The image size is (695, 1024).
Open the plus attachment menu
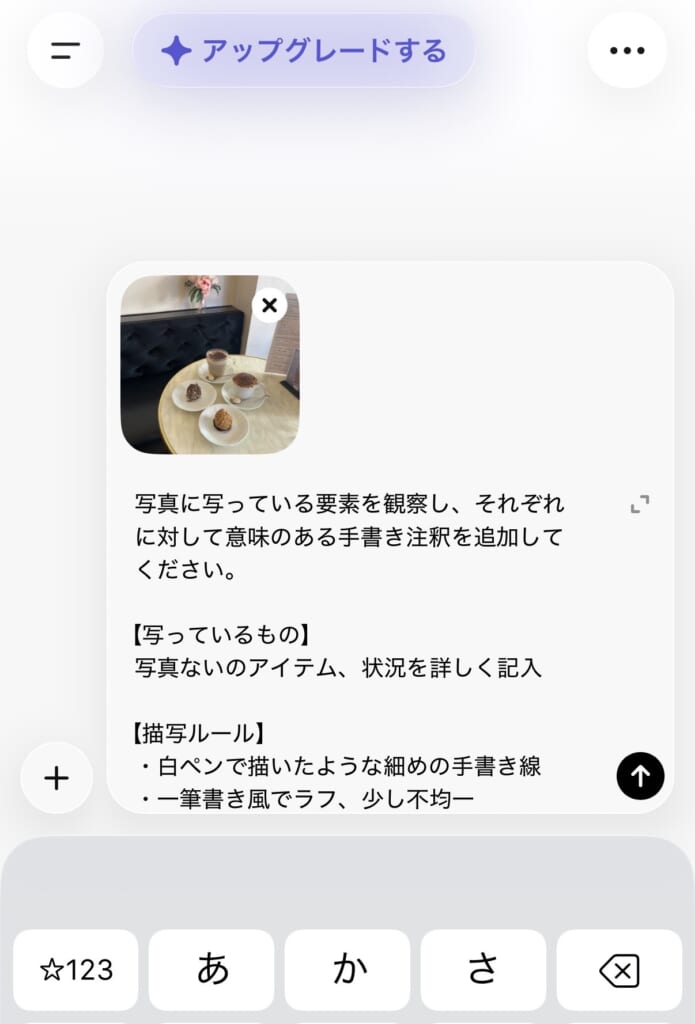click(x=57, y=777)
